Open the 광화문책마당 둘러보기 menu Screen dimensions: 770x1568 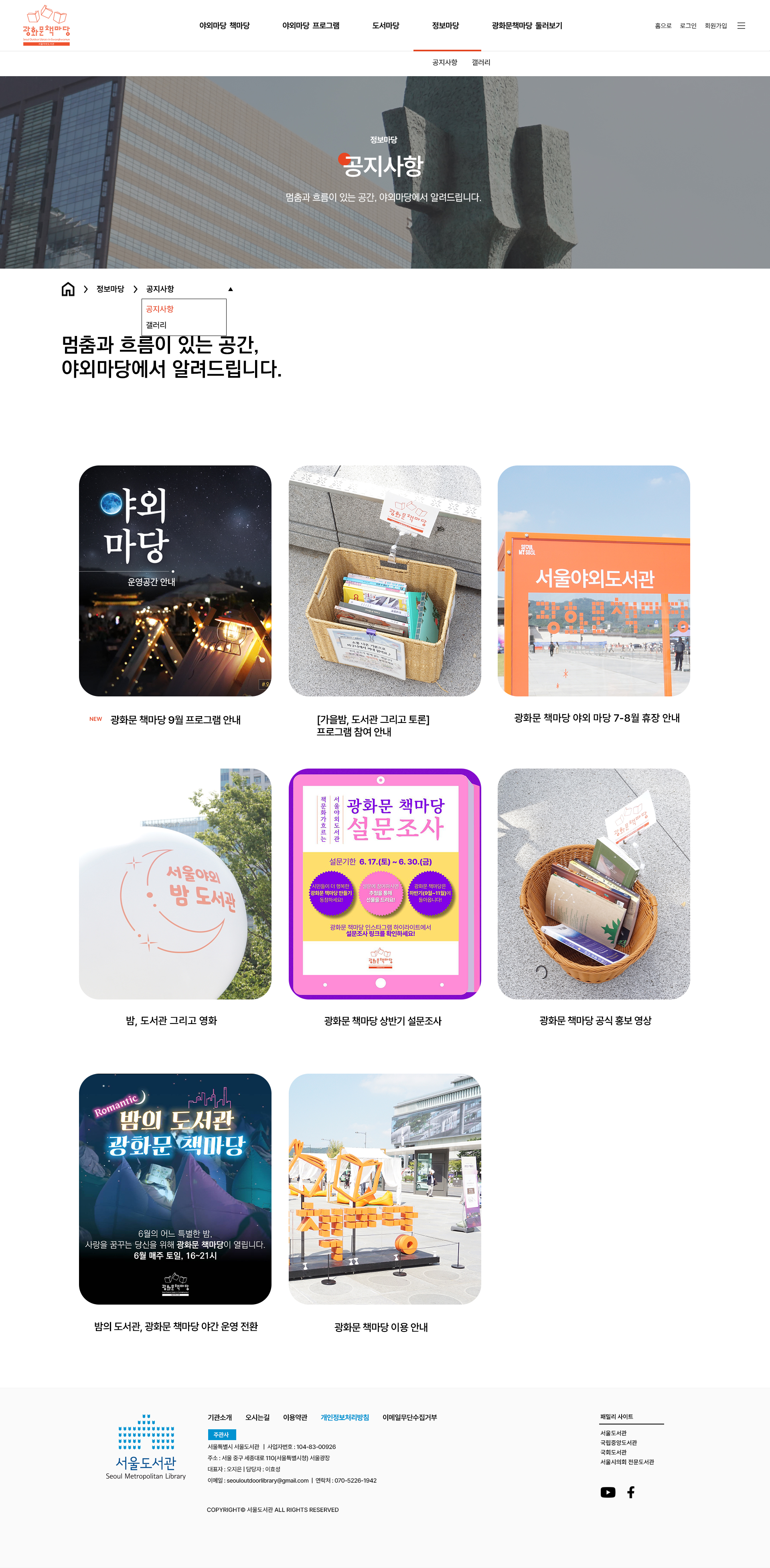point(527,26)
